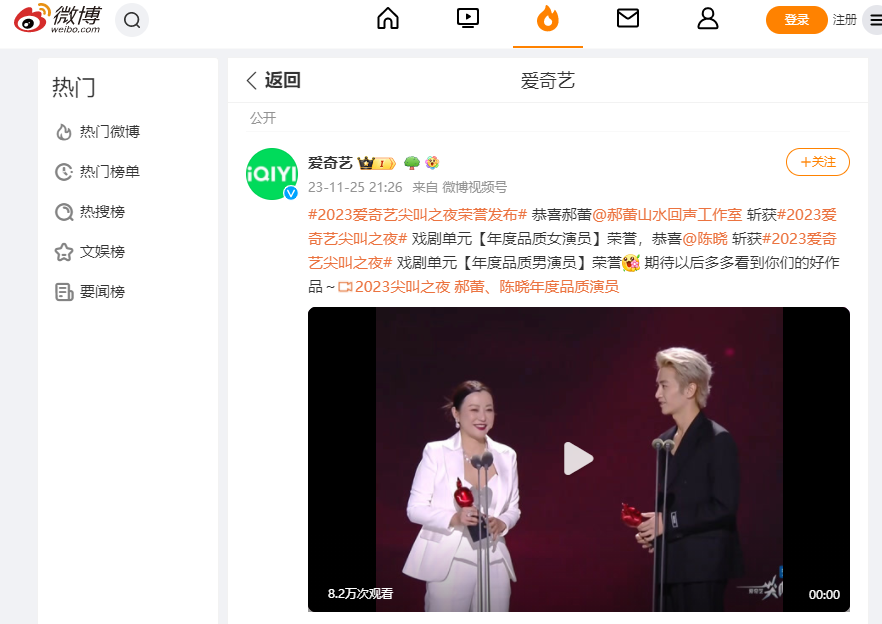This screenshot has height=624, width=882.
Task: Open 文娱榜 entertainment list
Action: click(102, 252)
